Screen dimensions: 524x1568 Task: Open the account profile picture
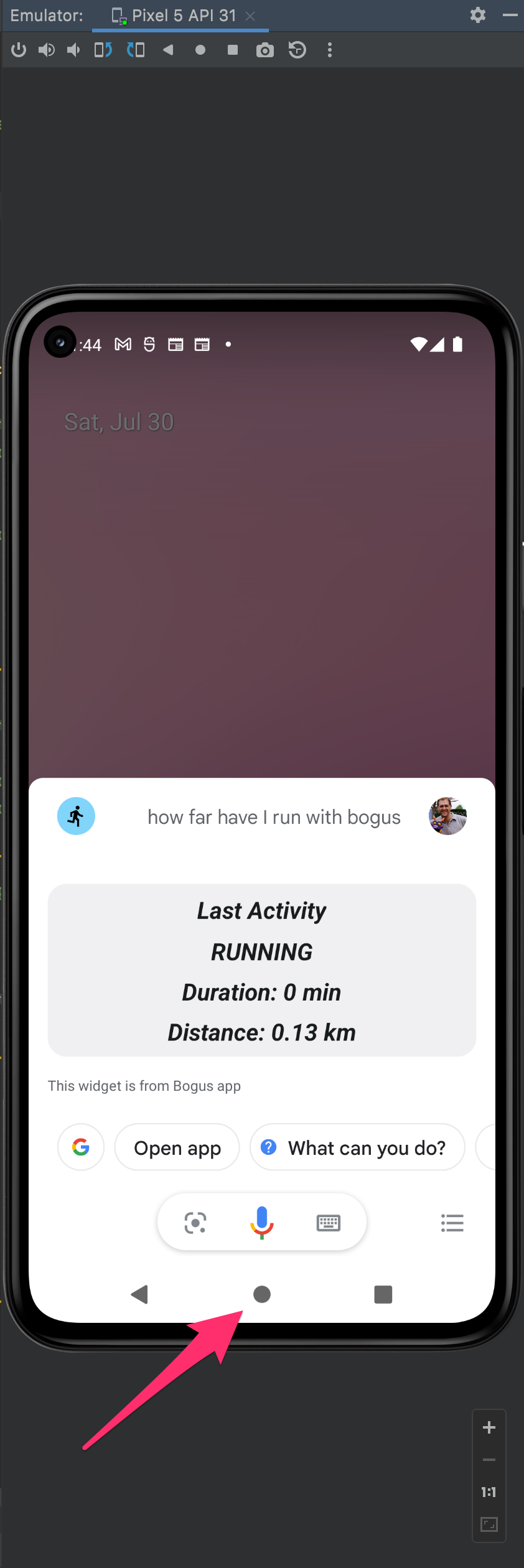[447, 816]
